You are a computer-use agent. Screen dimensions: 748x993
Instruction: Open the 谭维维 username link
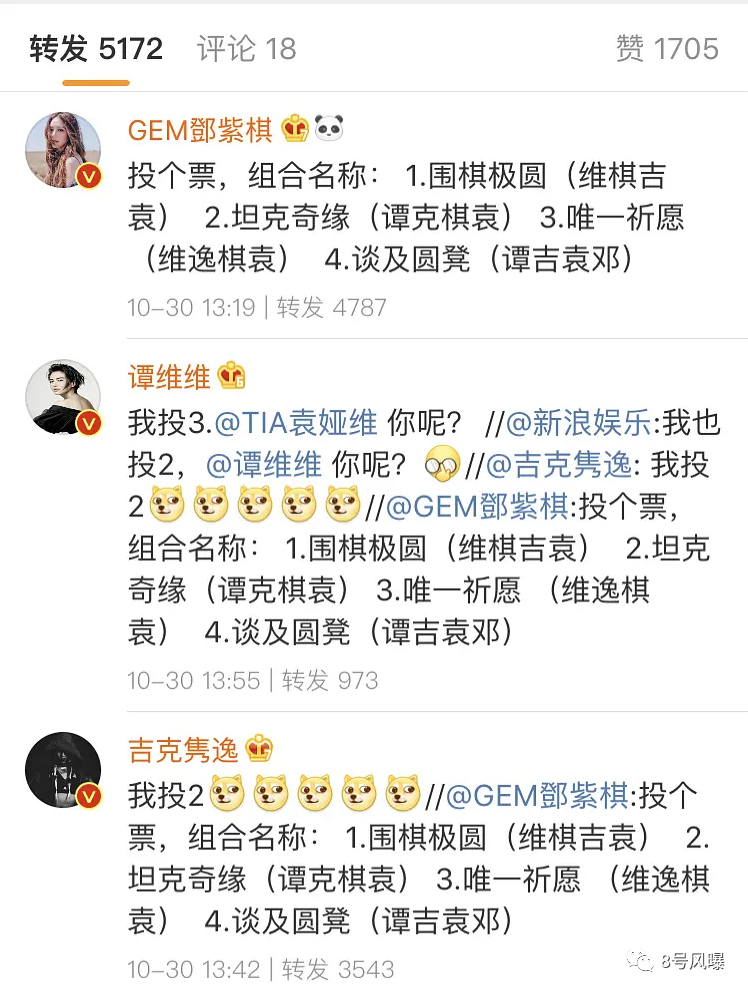tap(169, 377)
